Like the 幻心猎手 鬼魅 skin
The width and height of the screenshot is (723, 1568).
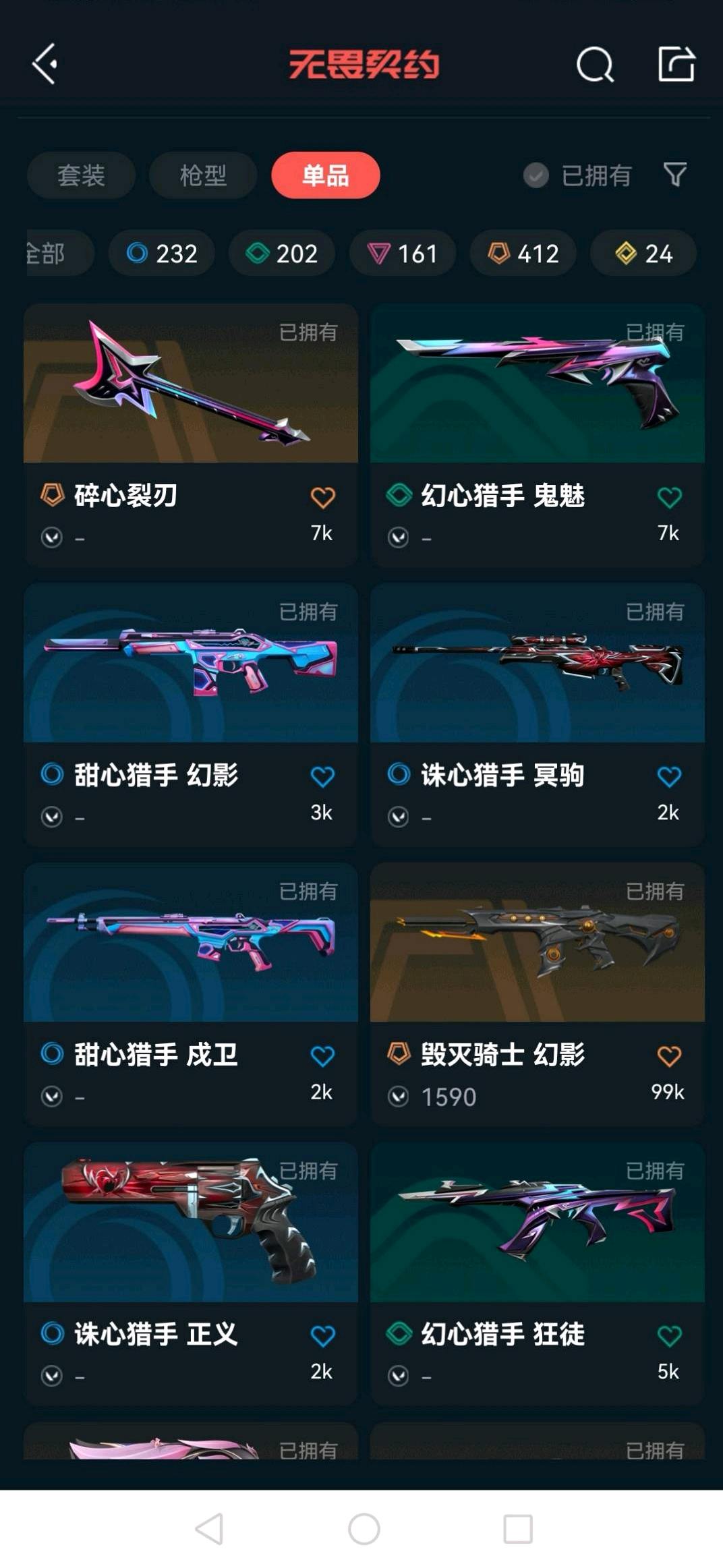click(669, 498)
